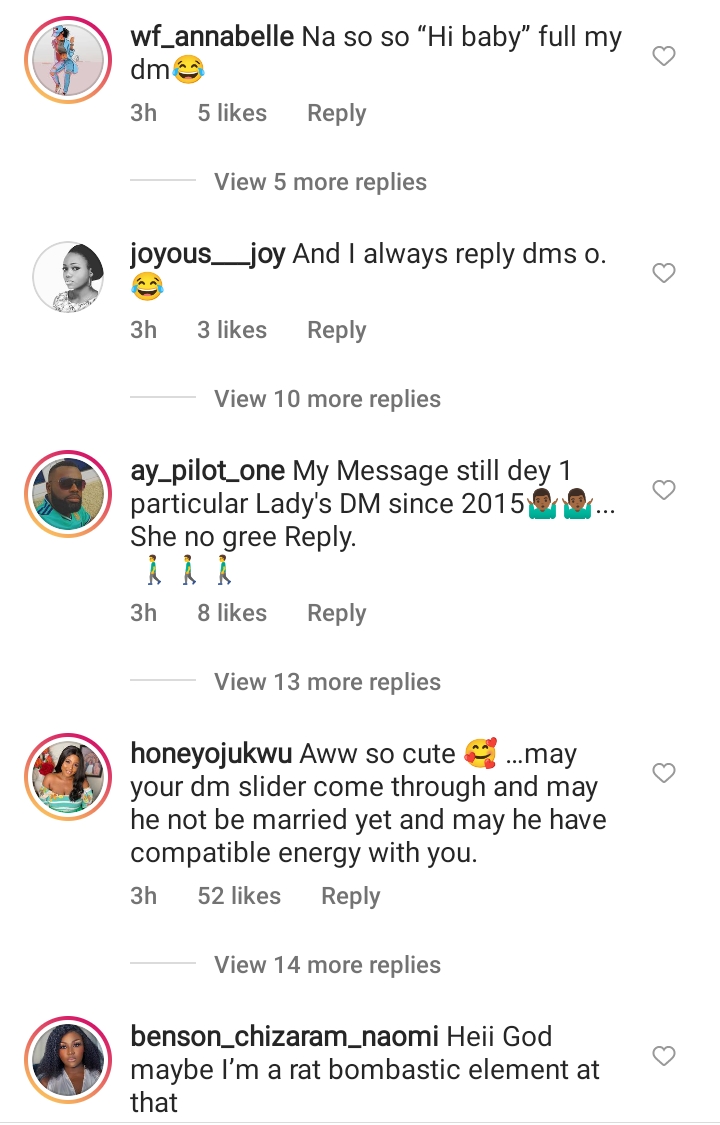The width and height of the screenshot is (720, 1125).
Task: Reply to honeyojukwu's comment
Action: click(x=350, y=896)
